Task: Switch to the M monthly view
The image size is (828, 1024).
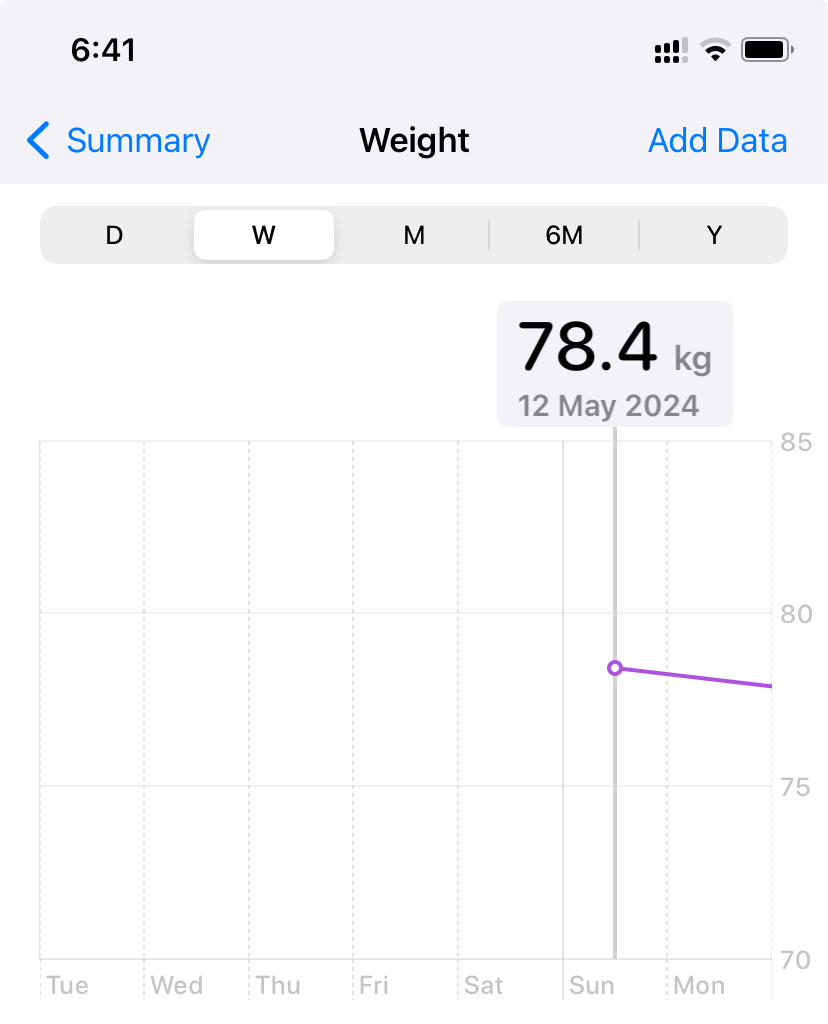Action: (414, 235)
